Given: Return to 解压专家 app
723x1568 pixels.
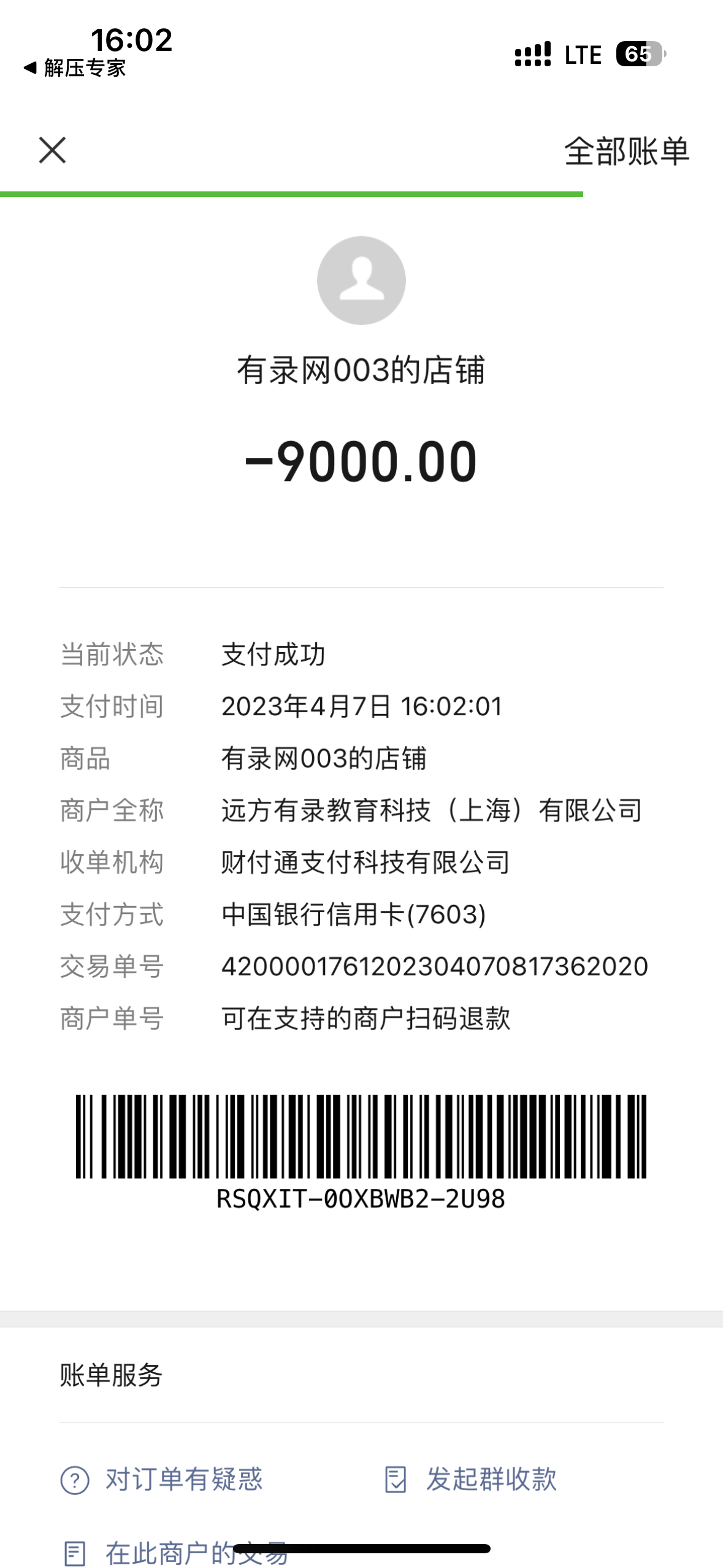Looking at the screenshot, I should [x=75, y=68].
